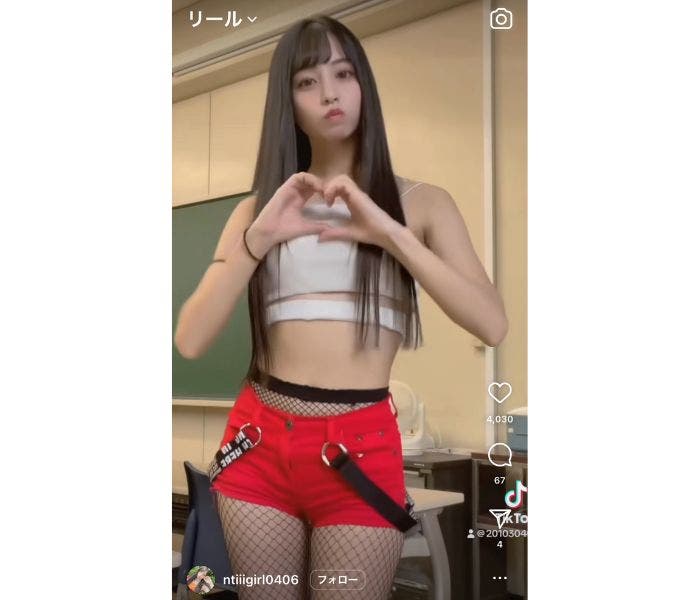Open the camera to create a reel
Image resolution: width=700 pixels, height=600 pixels.
coord(501,19)
